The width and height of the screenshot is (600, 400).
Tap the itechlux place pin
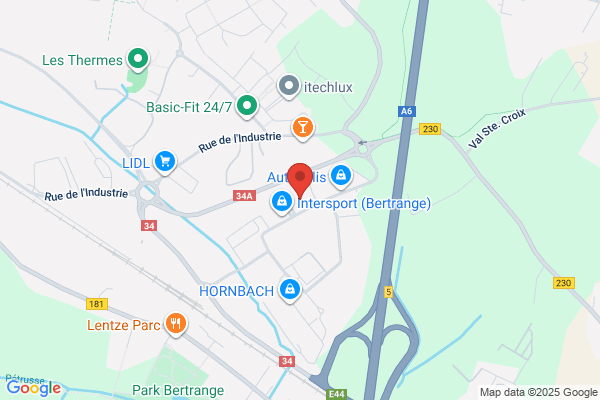(289, 87)
